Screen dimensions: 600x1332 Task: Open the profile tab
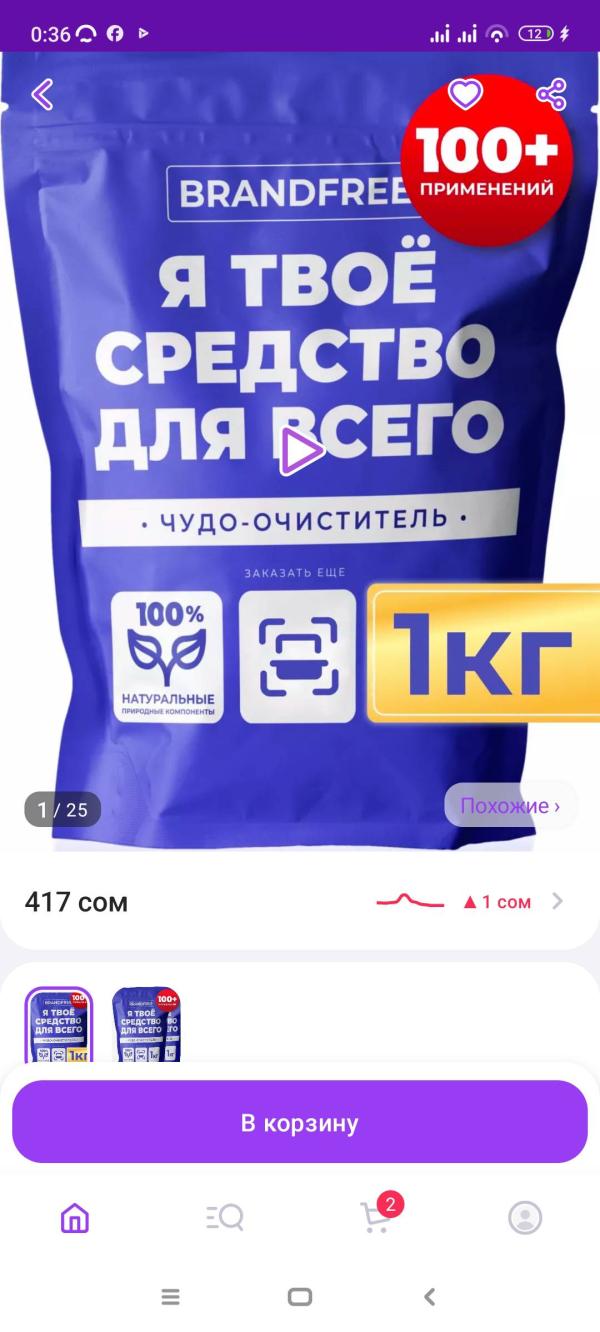525,1217
